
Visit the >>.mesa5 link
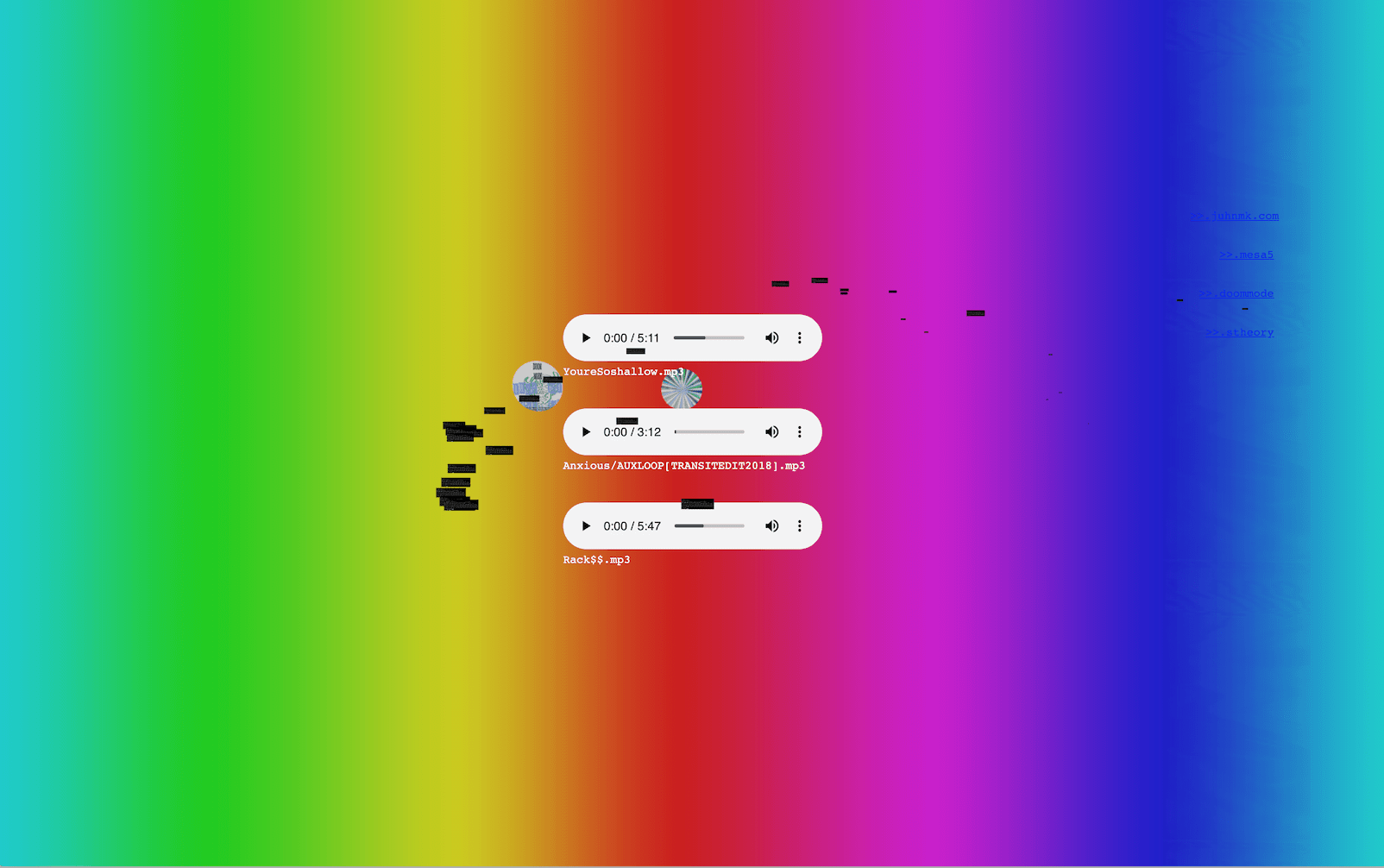1246,255
